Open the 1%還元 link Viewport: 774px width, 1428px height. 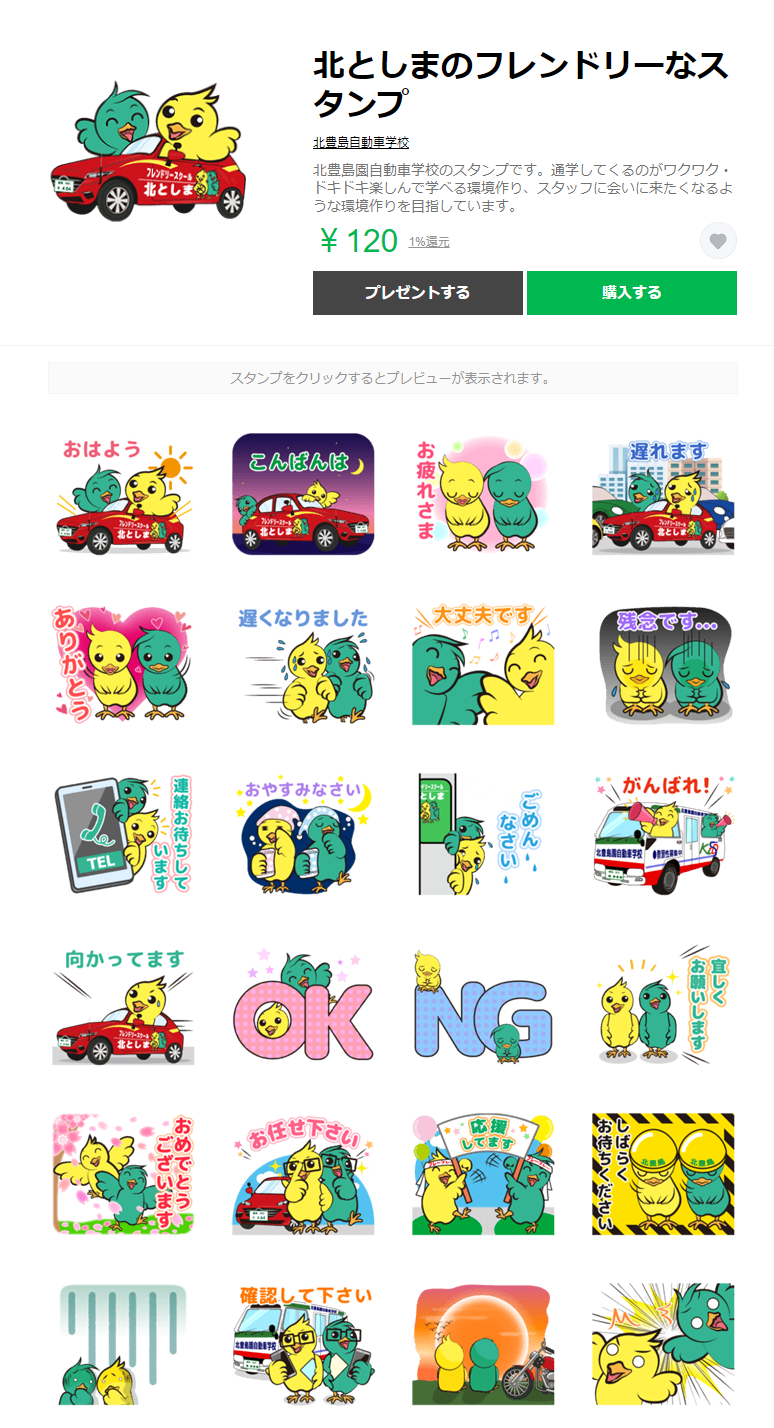[x=429, y=242]
